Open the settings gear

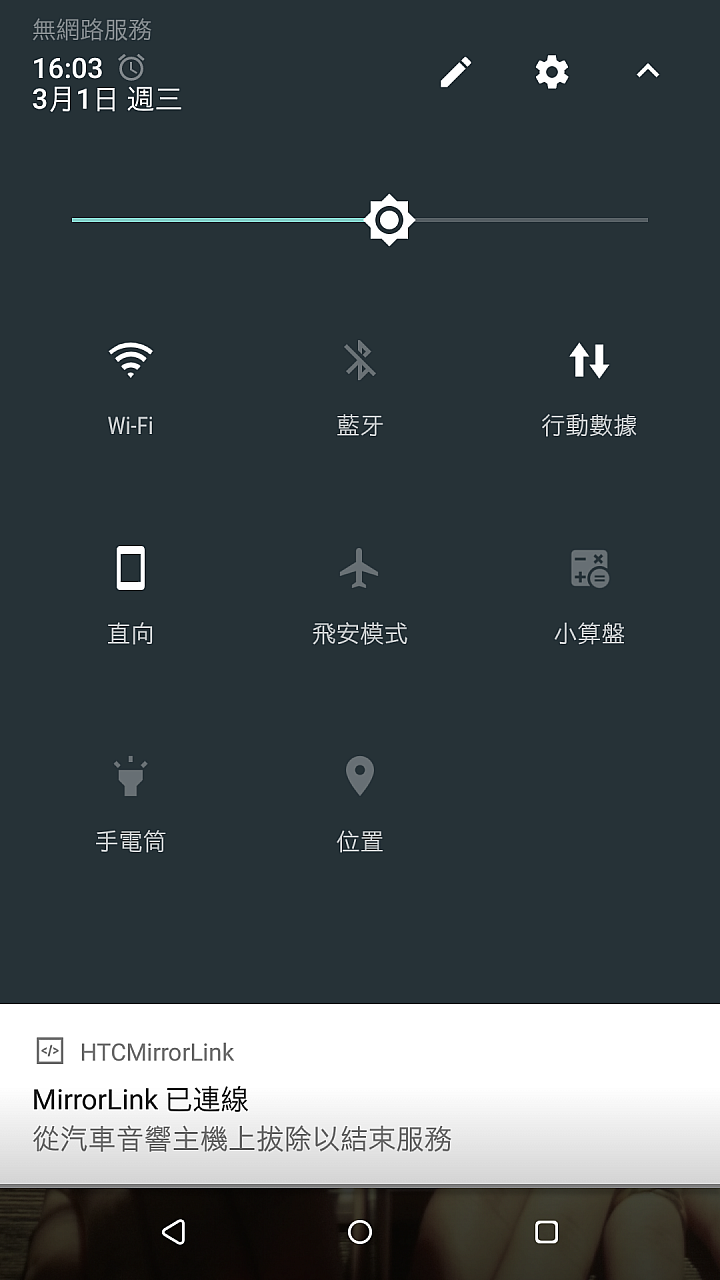pyautogui.click(x=551, y=71)
